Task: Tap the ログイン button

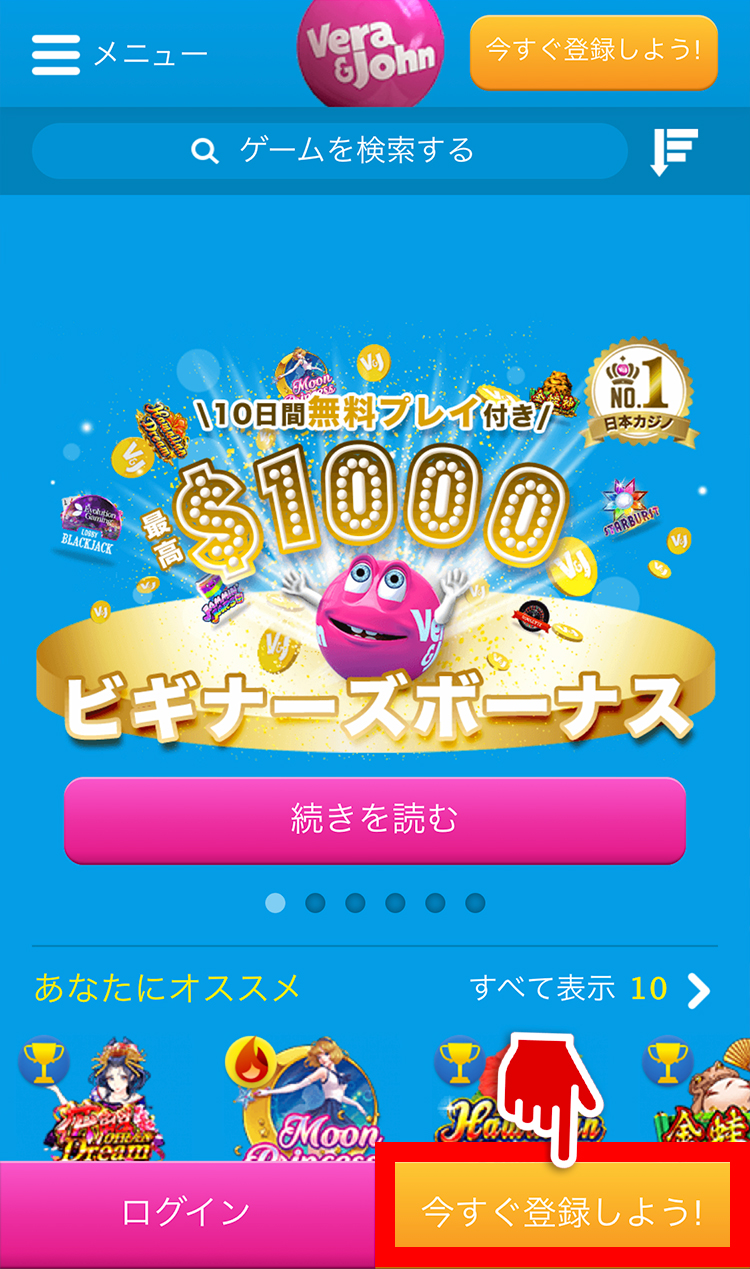Action: pyautogui.click(x=186, y=1213)
